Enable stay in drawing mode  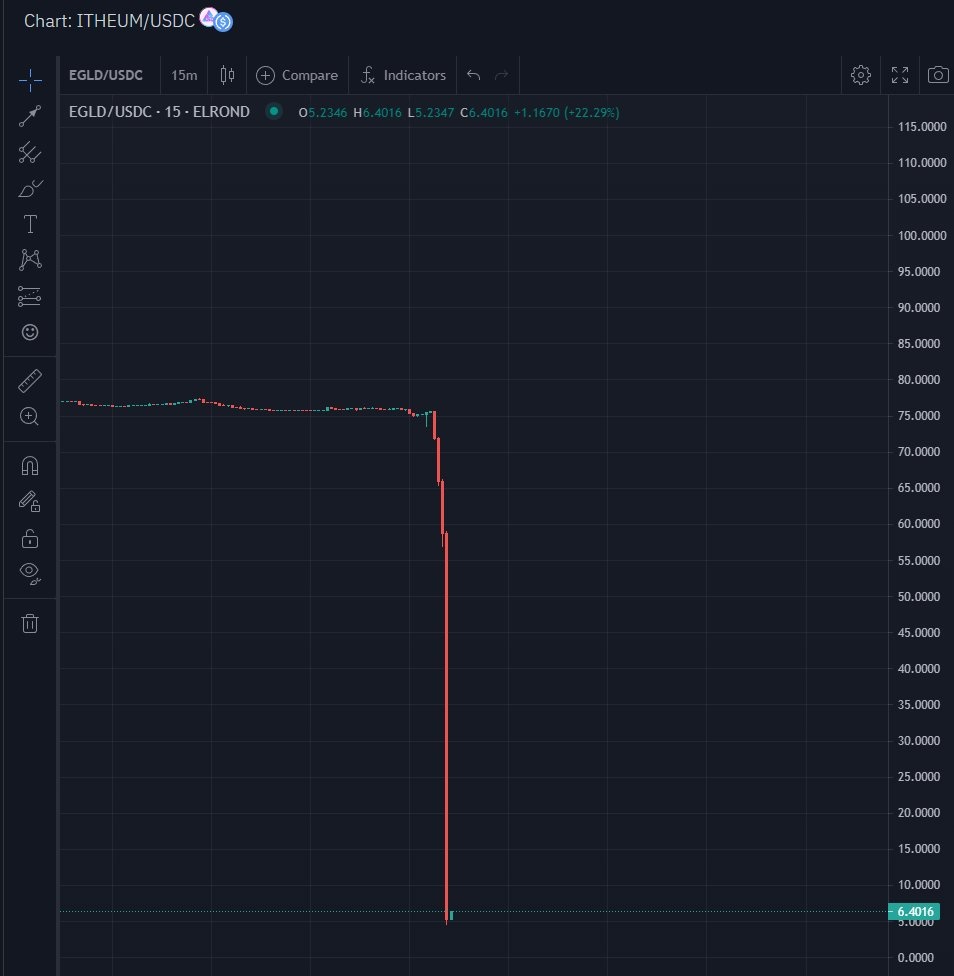[x=30, y=502]
